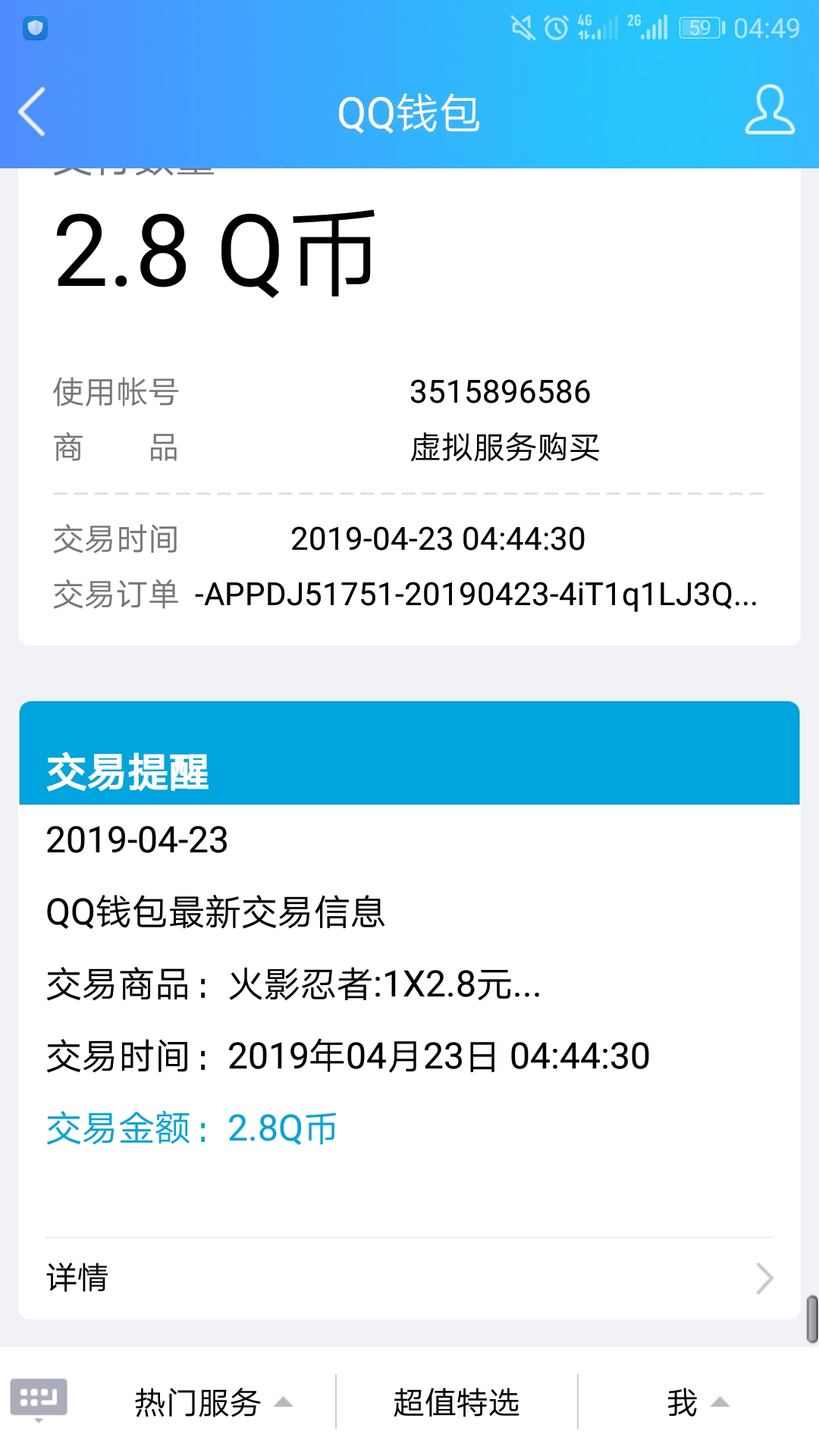Select the account number 3515896586
The height and width of the screenshot is (1456, 819).
point(499,391)
